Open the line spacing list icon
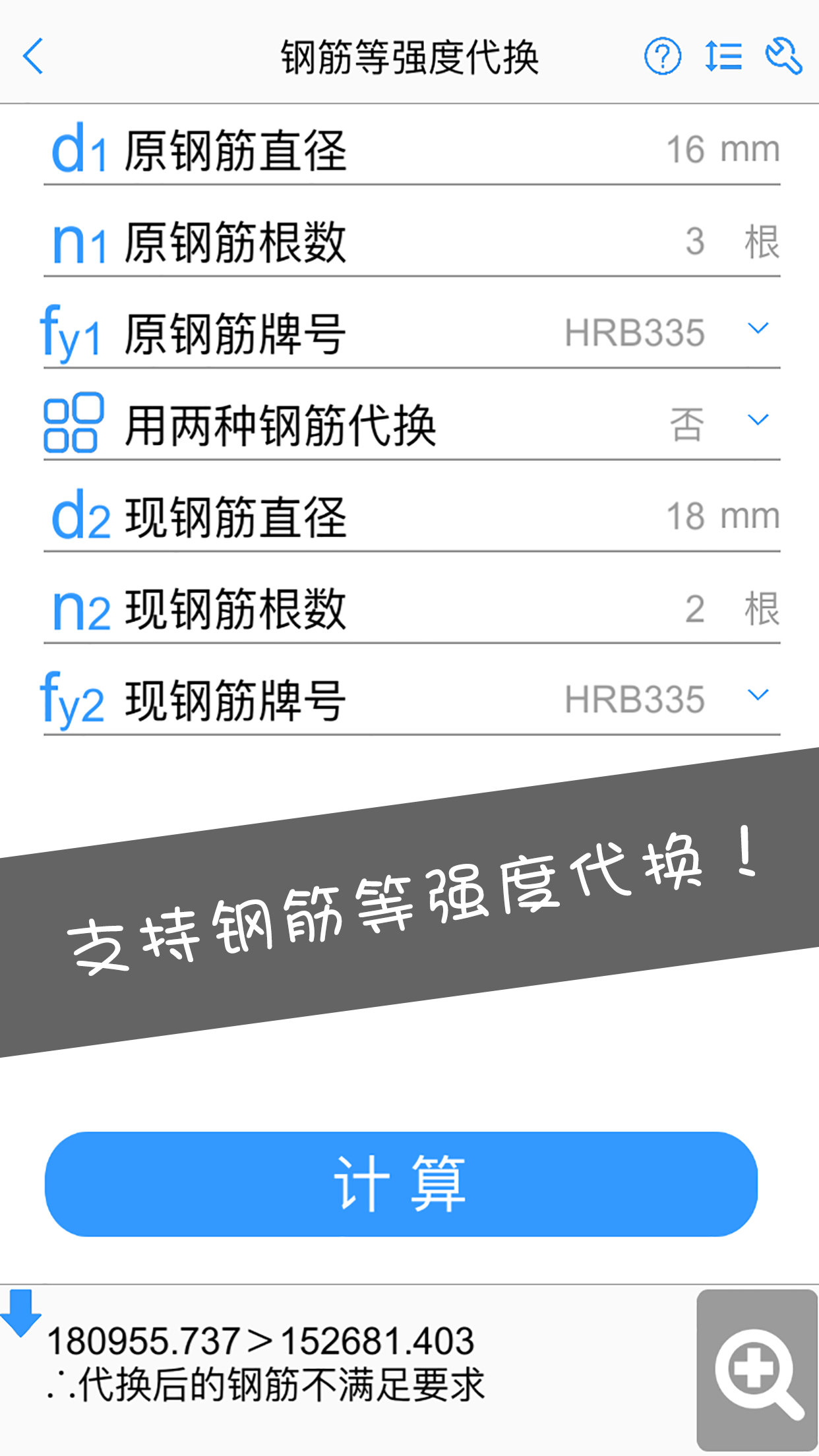This screenshot has height=1456, width=819. [x=723, y=56]
